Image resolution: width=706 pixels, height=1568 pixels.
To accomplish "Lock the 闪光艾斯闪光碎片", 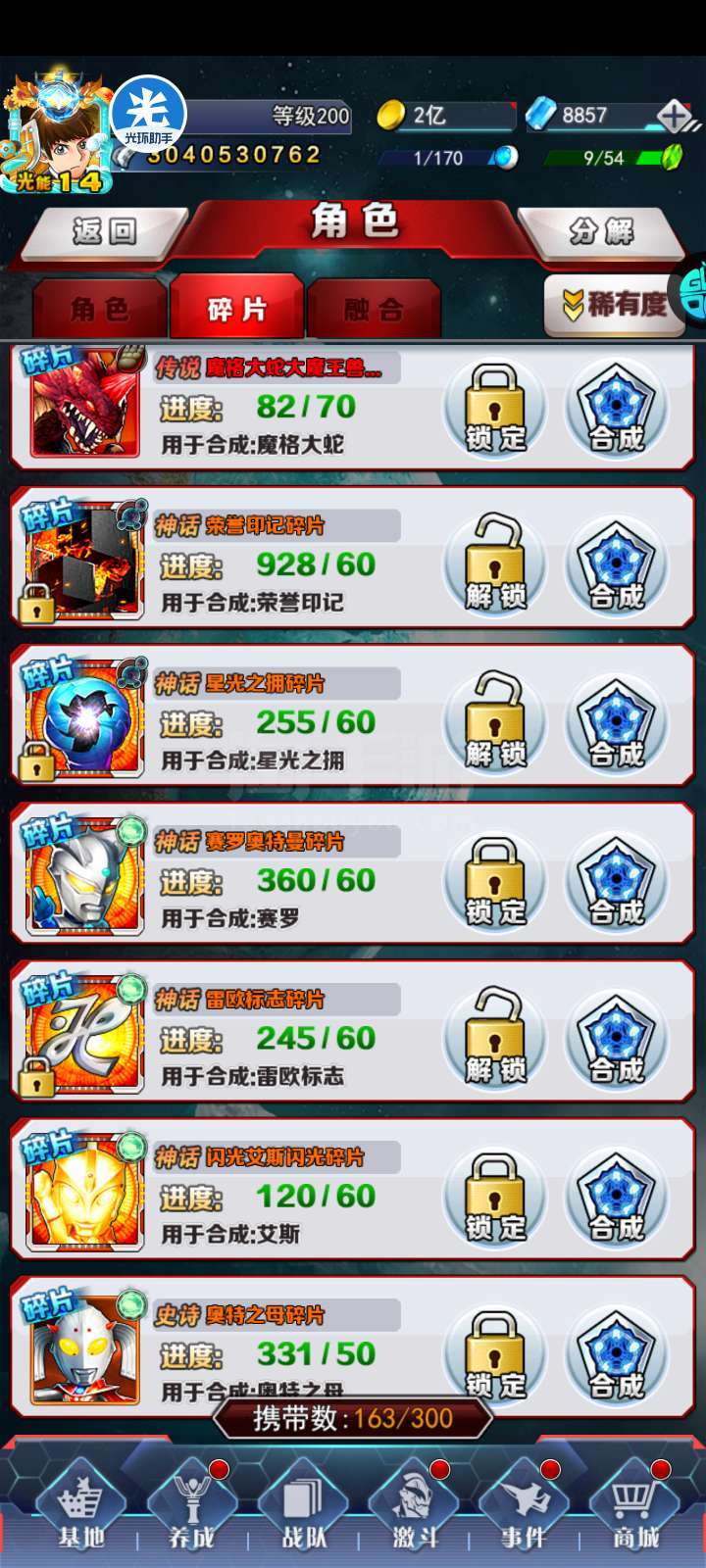I will tap(495, 1197).
